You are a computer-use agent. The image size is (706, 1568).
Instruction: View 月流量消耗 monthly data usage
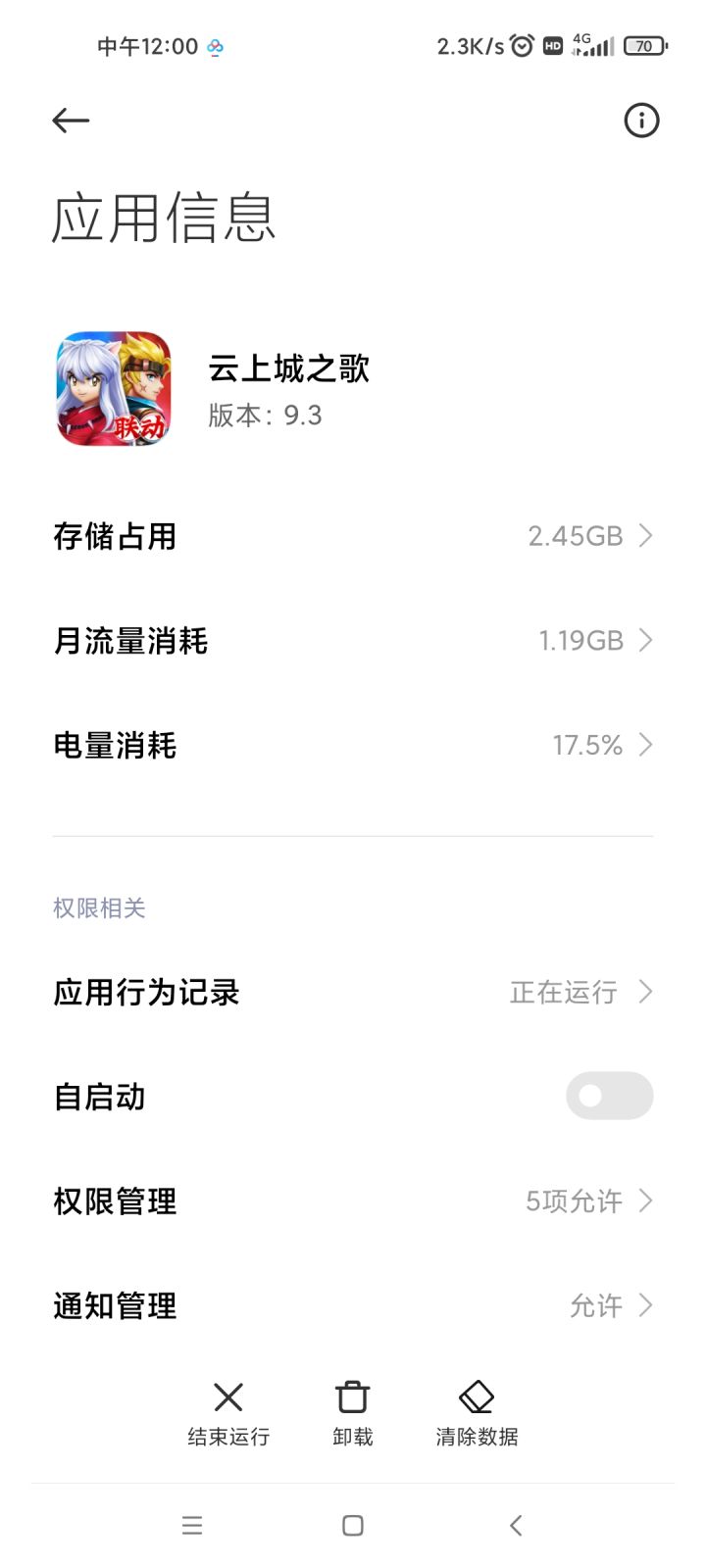point(353,641)
